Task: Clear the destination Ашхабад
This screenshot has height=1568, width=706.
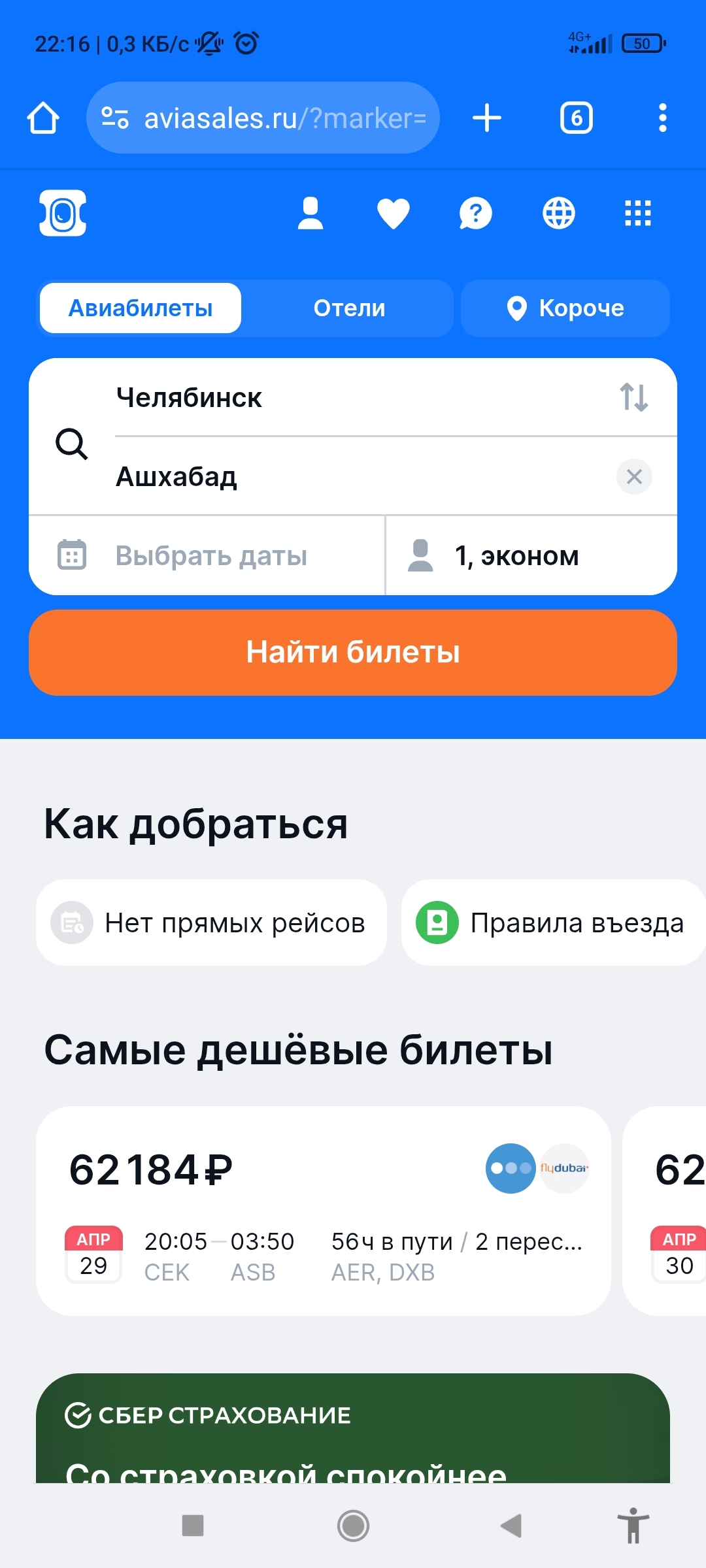Action: [x=634, y=477]
